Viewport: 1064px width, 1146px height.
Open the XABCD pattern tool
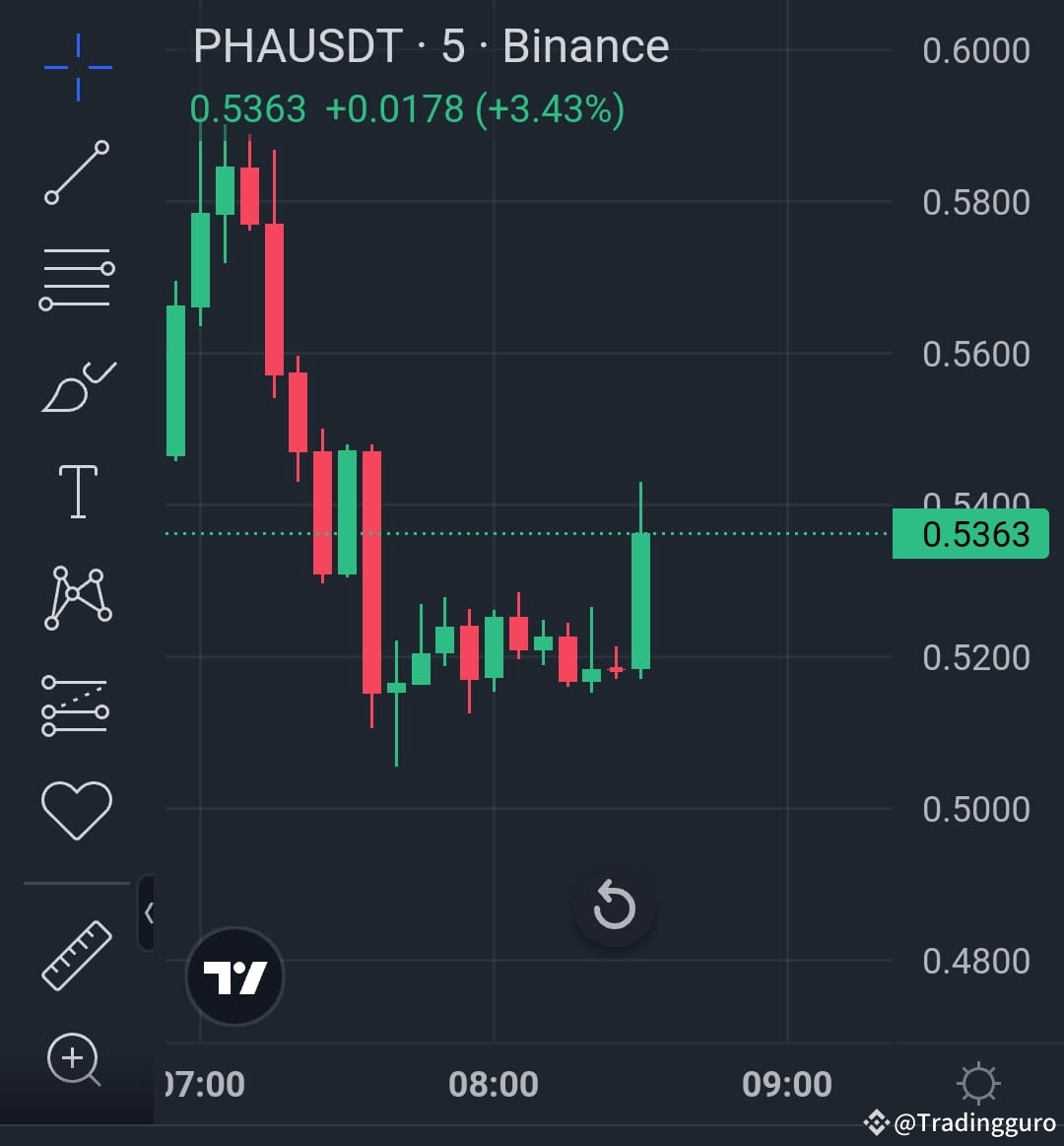(77, 597)
